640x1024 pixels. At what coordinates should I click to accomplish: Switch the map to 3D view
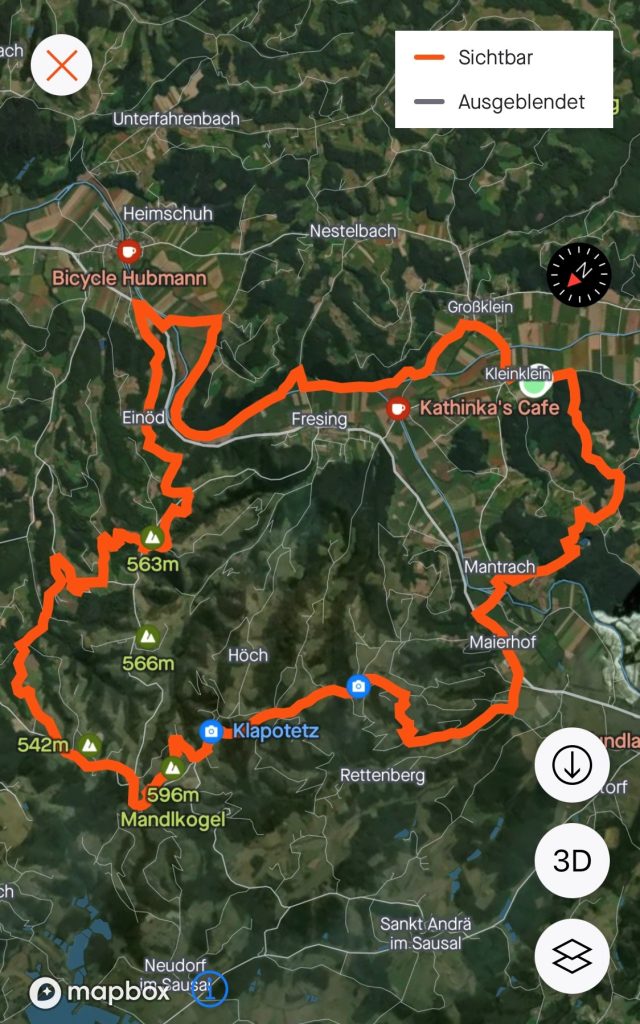pyautogui.click(x=572, y=861)
